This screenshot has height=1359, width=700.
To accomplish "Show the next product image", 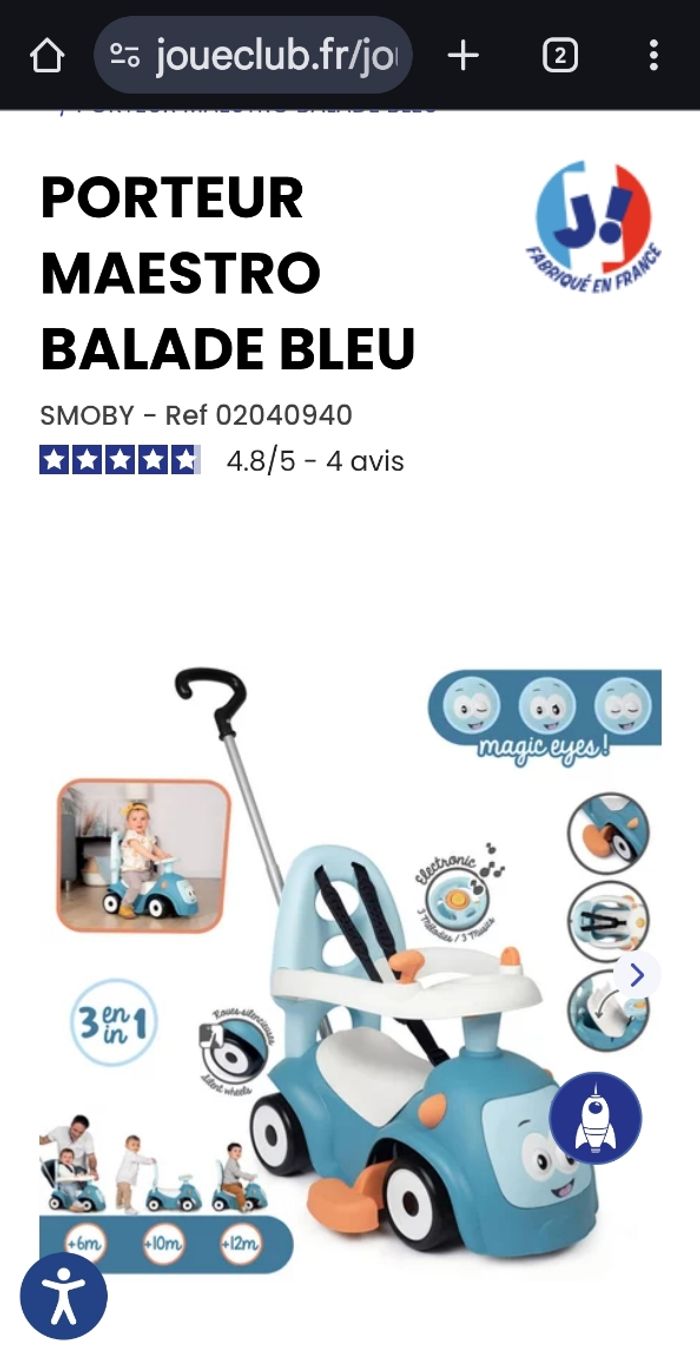I will pos(637,974).
